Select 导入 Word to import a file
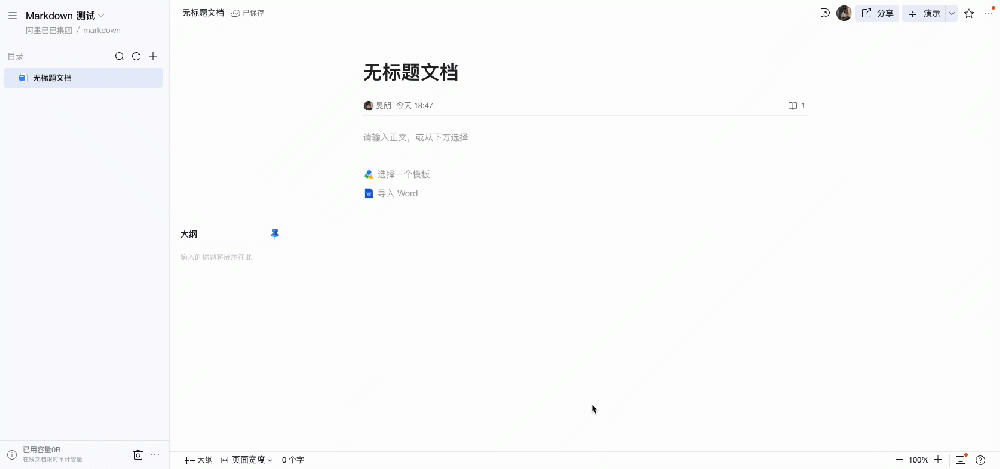 click(397, 193)
